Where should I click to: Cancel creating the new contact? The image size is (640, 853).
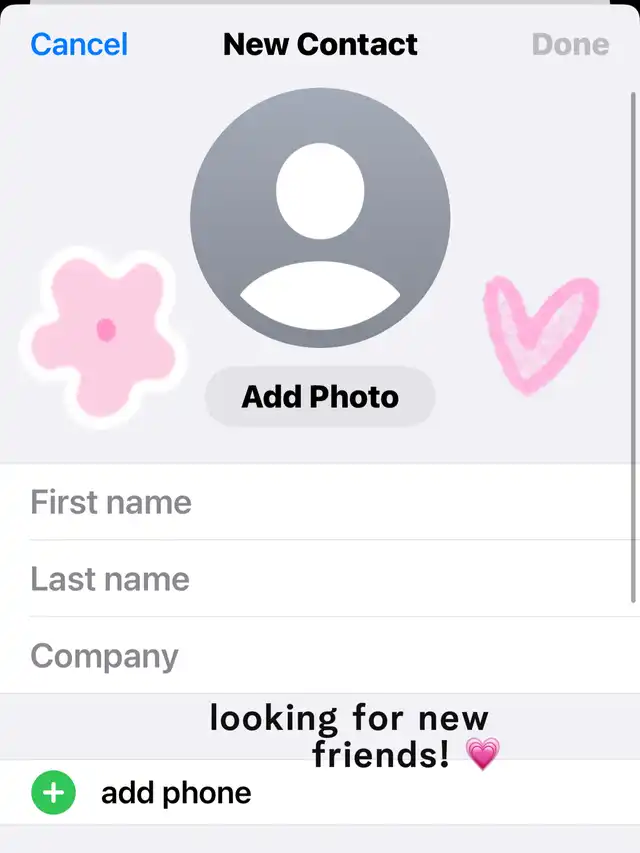click(x=79, y=44)
